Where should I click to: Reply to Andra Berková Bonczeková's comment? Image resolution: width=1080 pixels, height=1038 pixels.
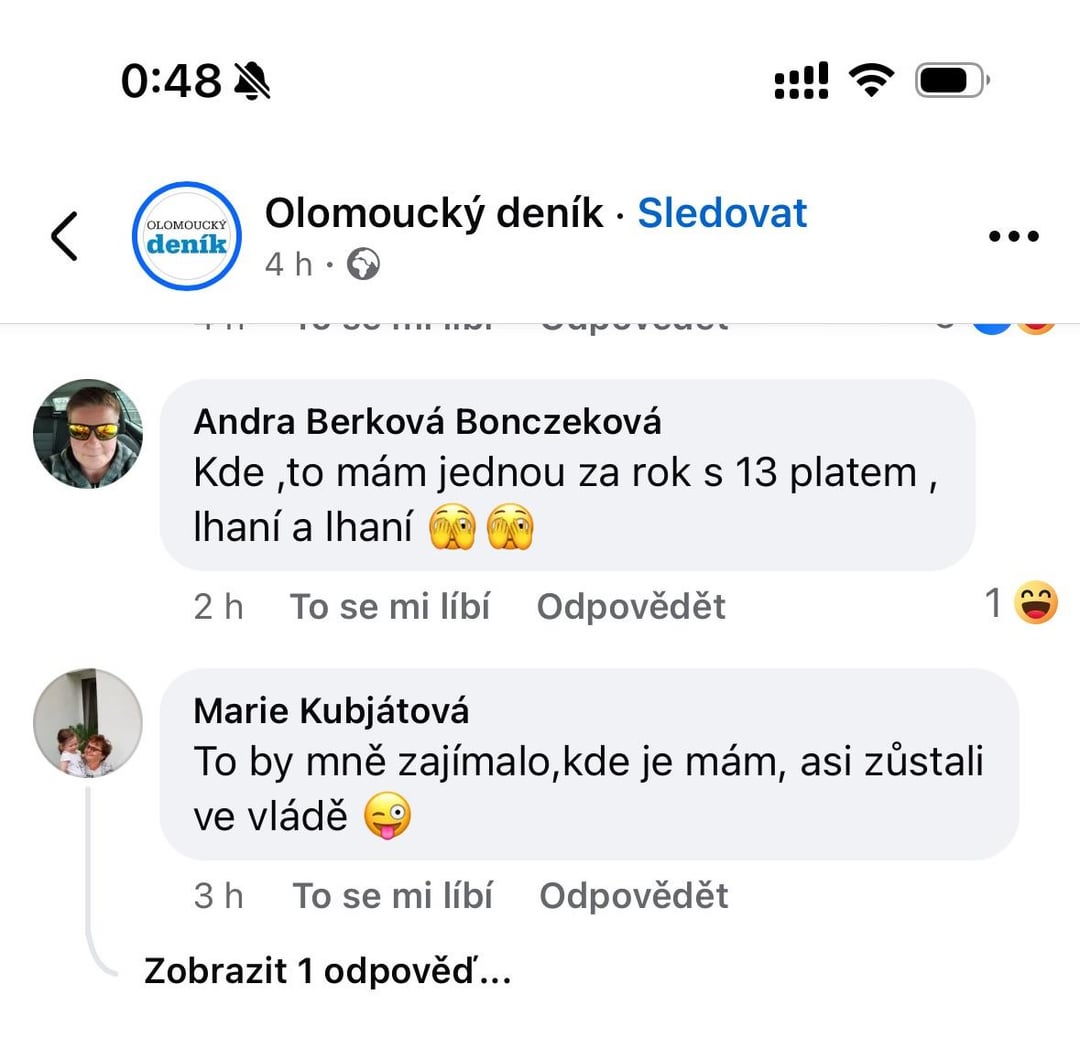point(631,607)
